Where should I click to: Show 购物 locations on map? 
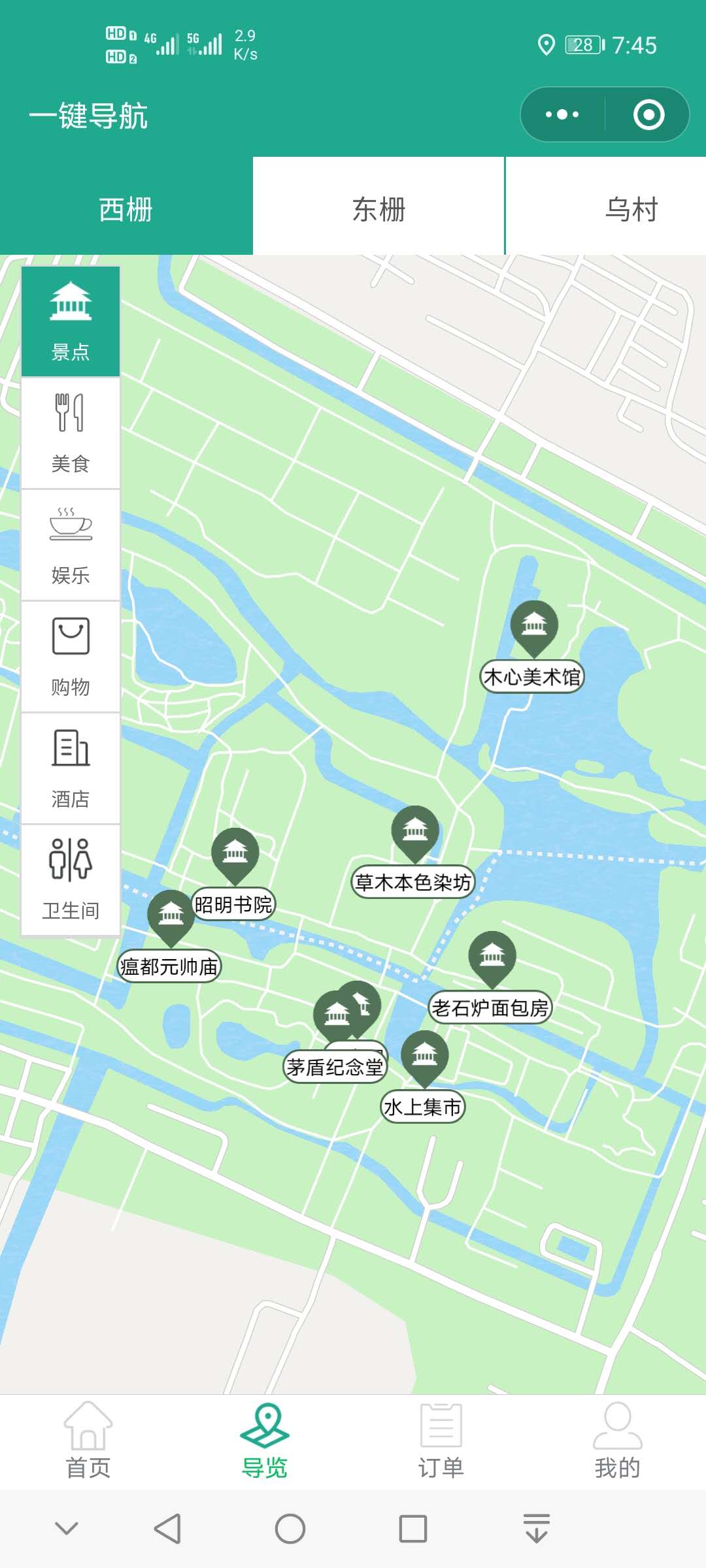tap(71, 656)
